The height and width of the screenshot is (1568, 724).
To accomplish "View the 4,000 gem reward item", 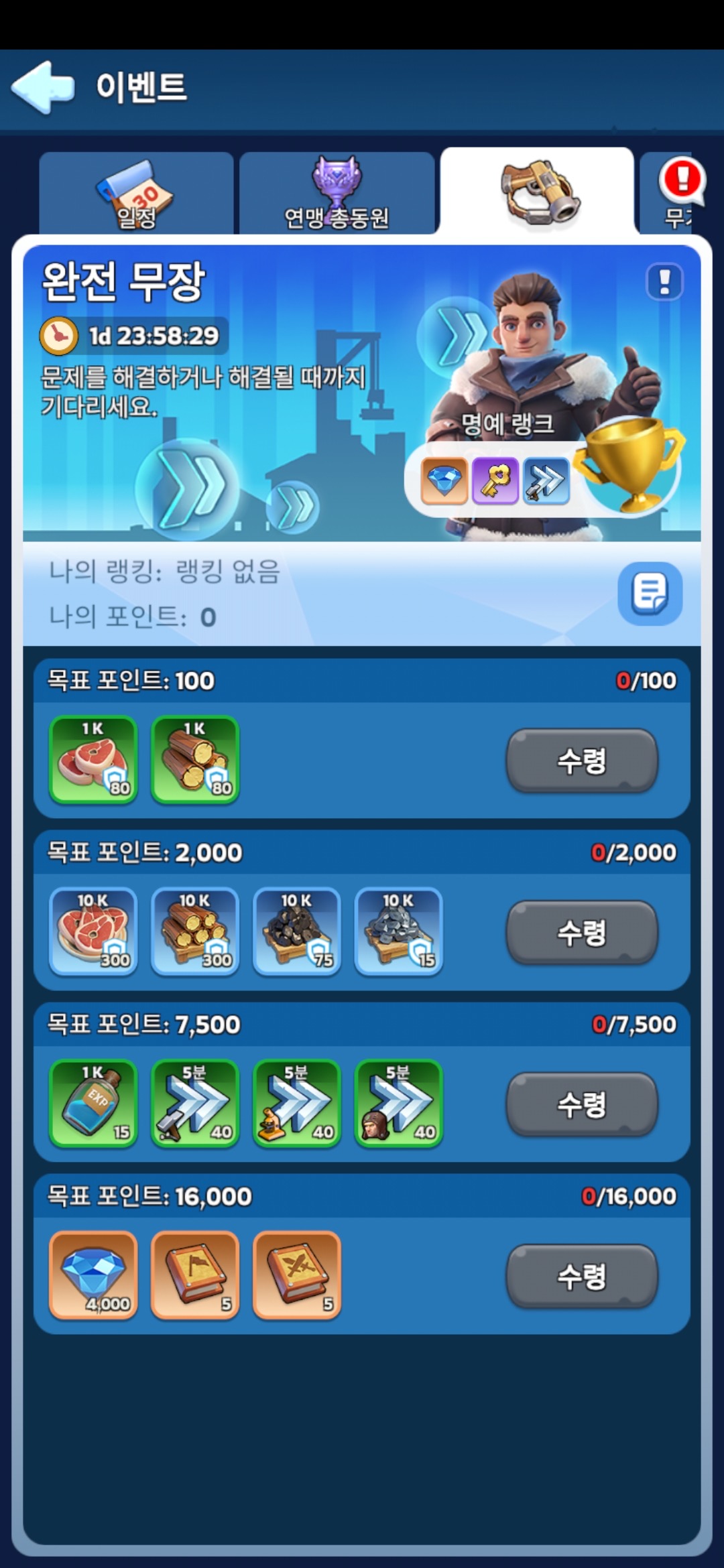I will pyautogui.click(x=93, y=1275).
